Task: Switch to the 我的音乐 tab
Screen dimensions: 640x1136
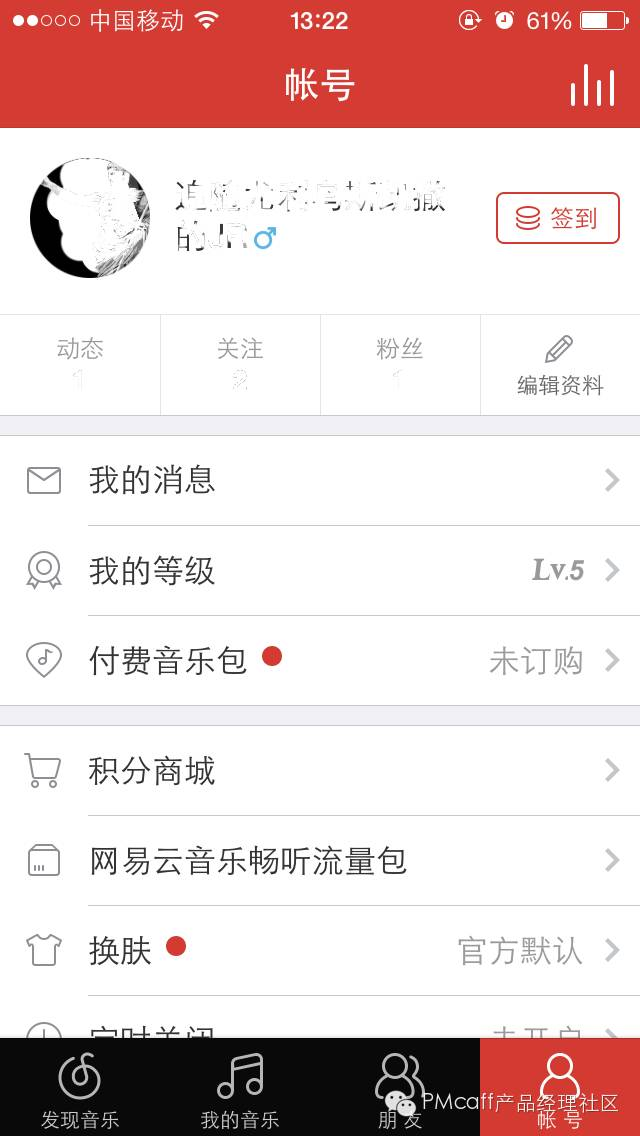Action: 240,1088
